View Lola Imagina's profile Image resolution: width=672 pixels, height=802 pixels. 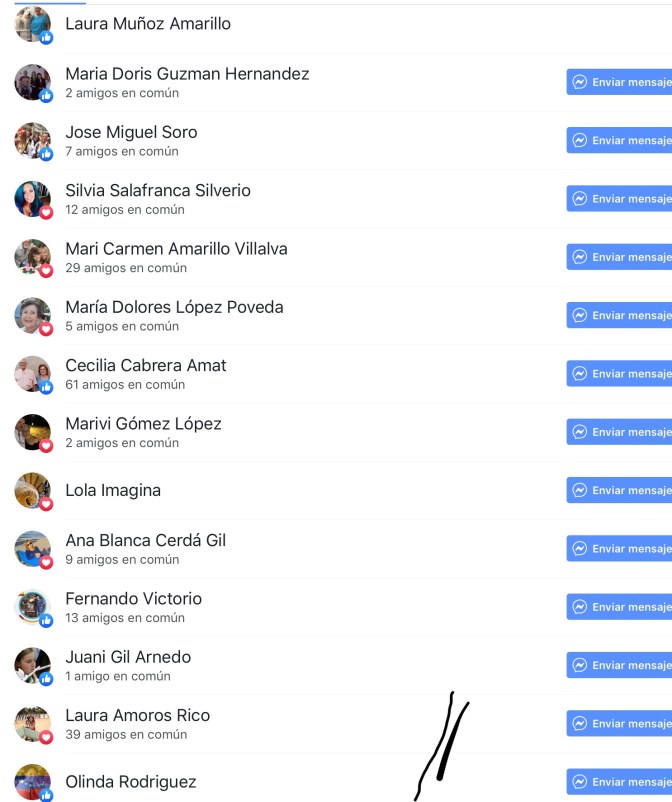click(112, 491)
